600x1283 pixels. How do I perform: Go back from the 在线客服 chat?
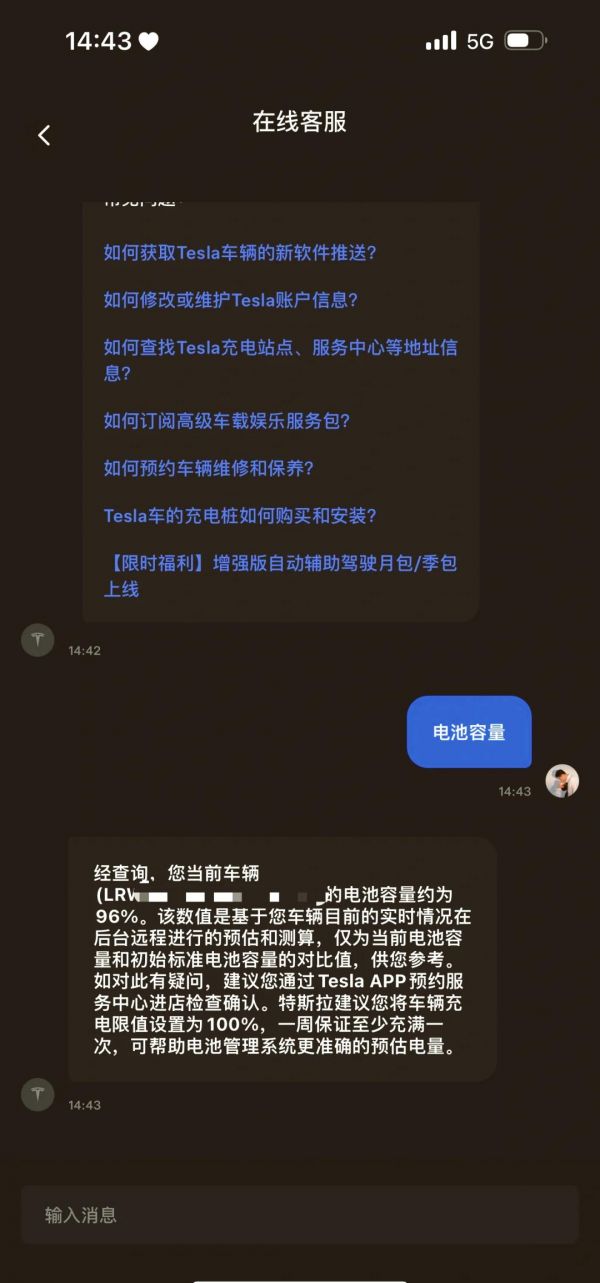[x=44, y=135]
